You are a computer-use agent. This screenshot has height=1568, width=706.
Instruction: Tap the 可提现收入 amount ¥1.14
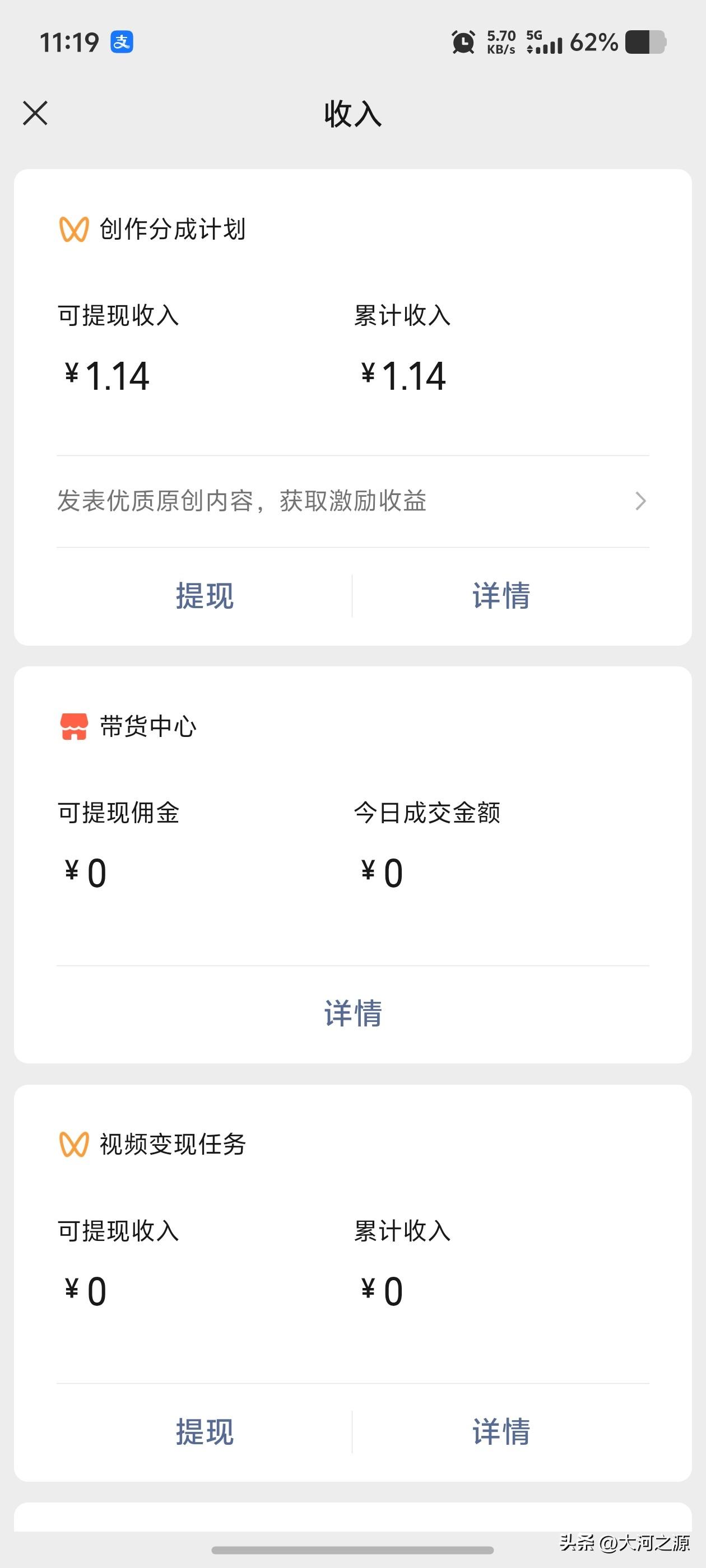pyautogui.click(x=106, y=376)
